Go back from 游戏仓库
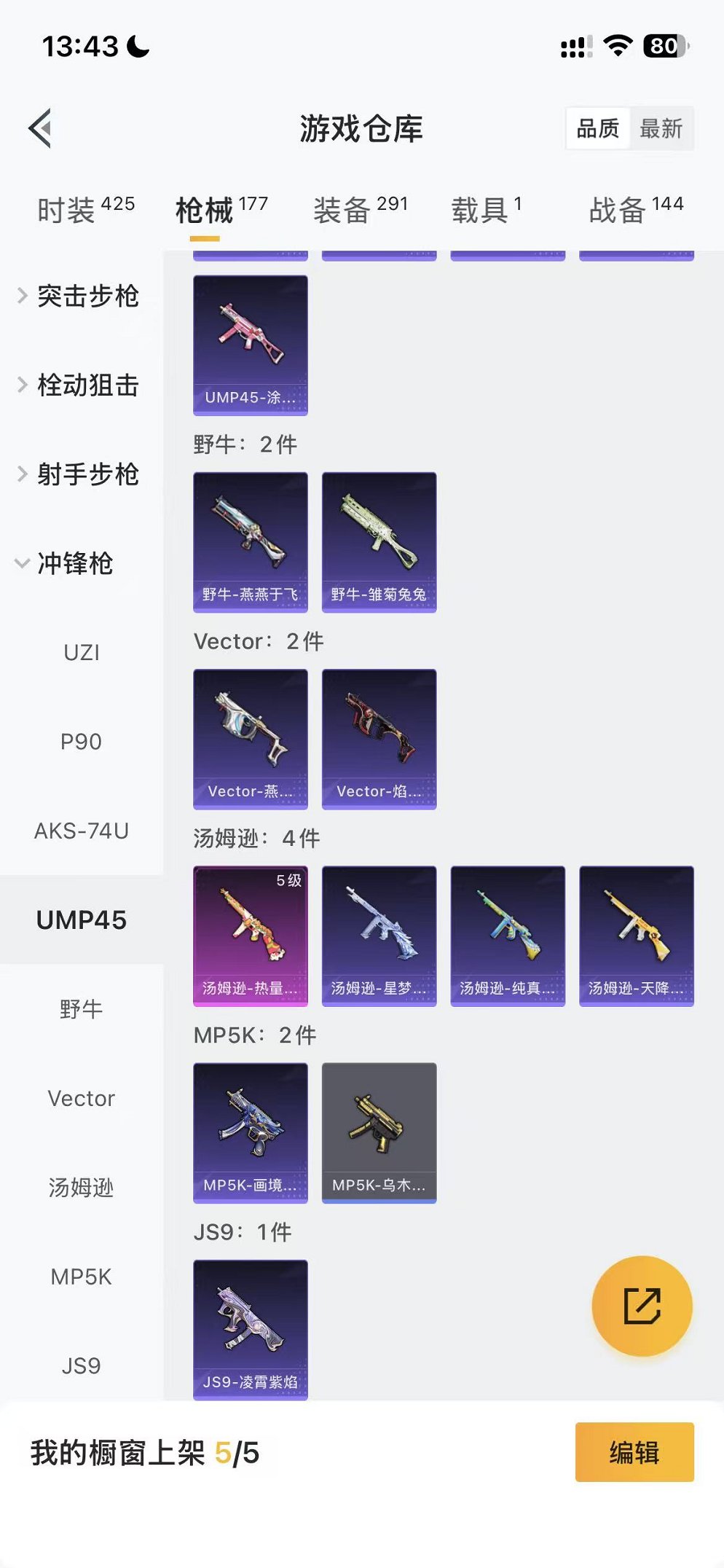Screen dimensions: 724x1568 coord(41,128)
